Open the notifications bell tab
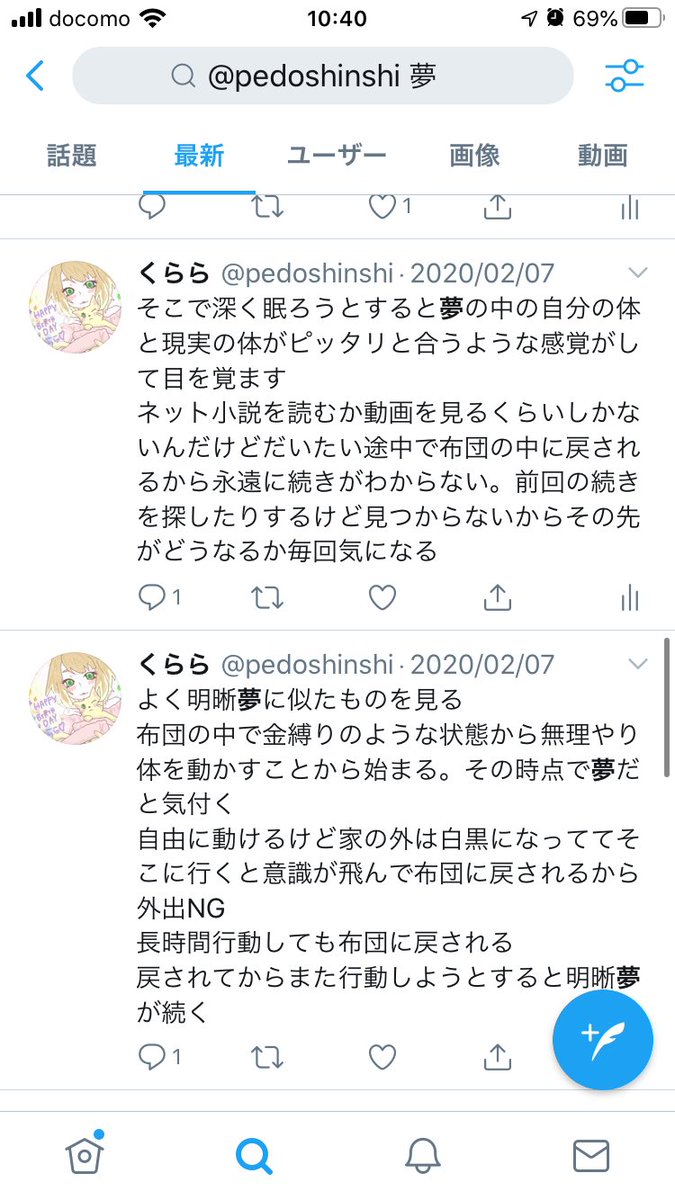 tap(423, 1156)
